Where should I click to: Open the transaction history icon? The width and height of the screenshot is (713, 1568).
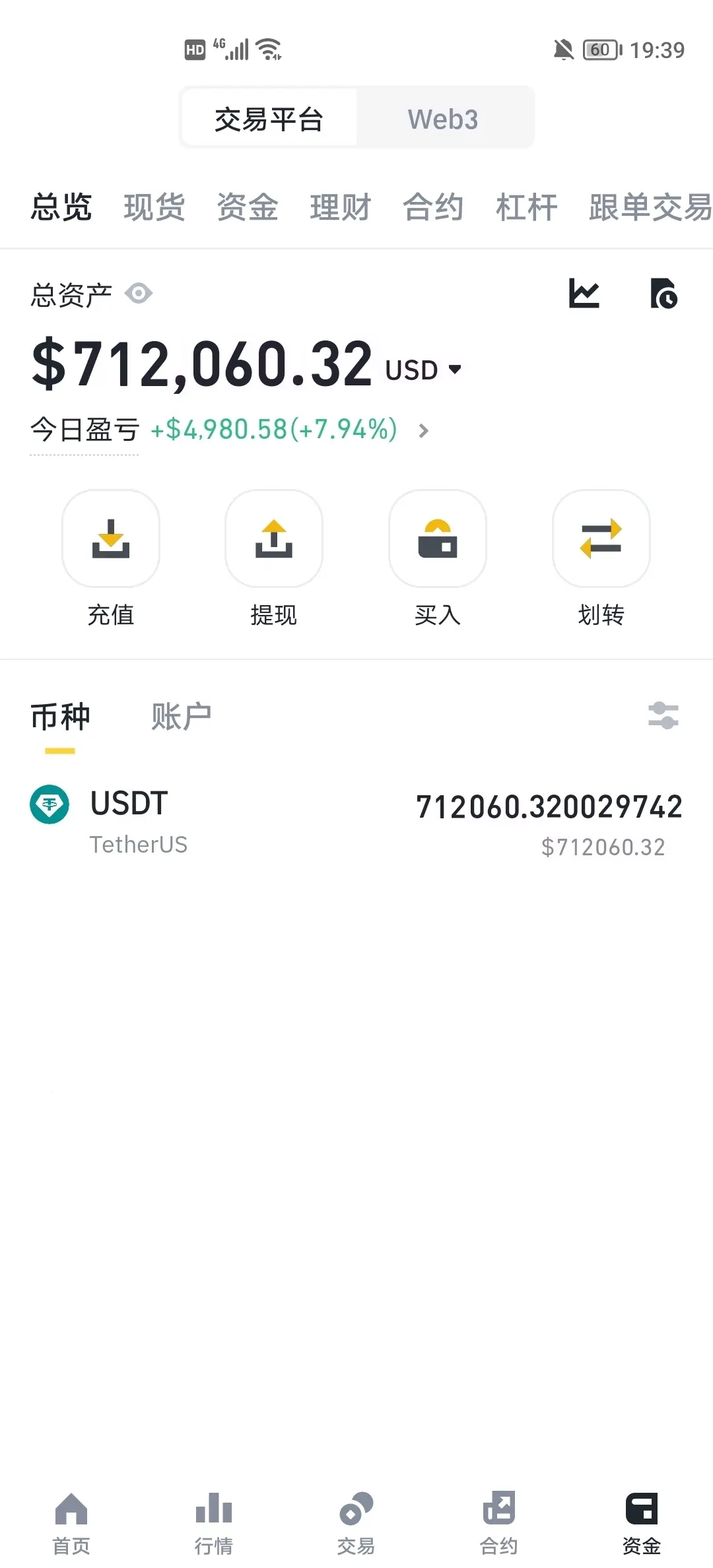click(x=663, y=293)
